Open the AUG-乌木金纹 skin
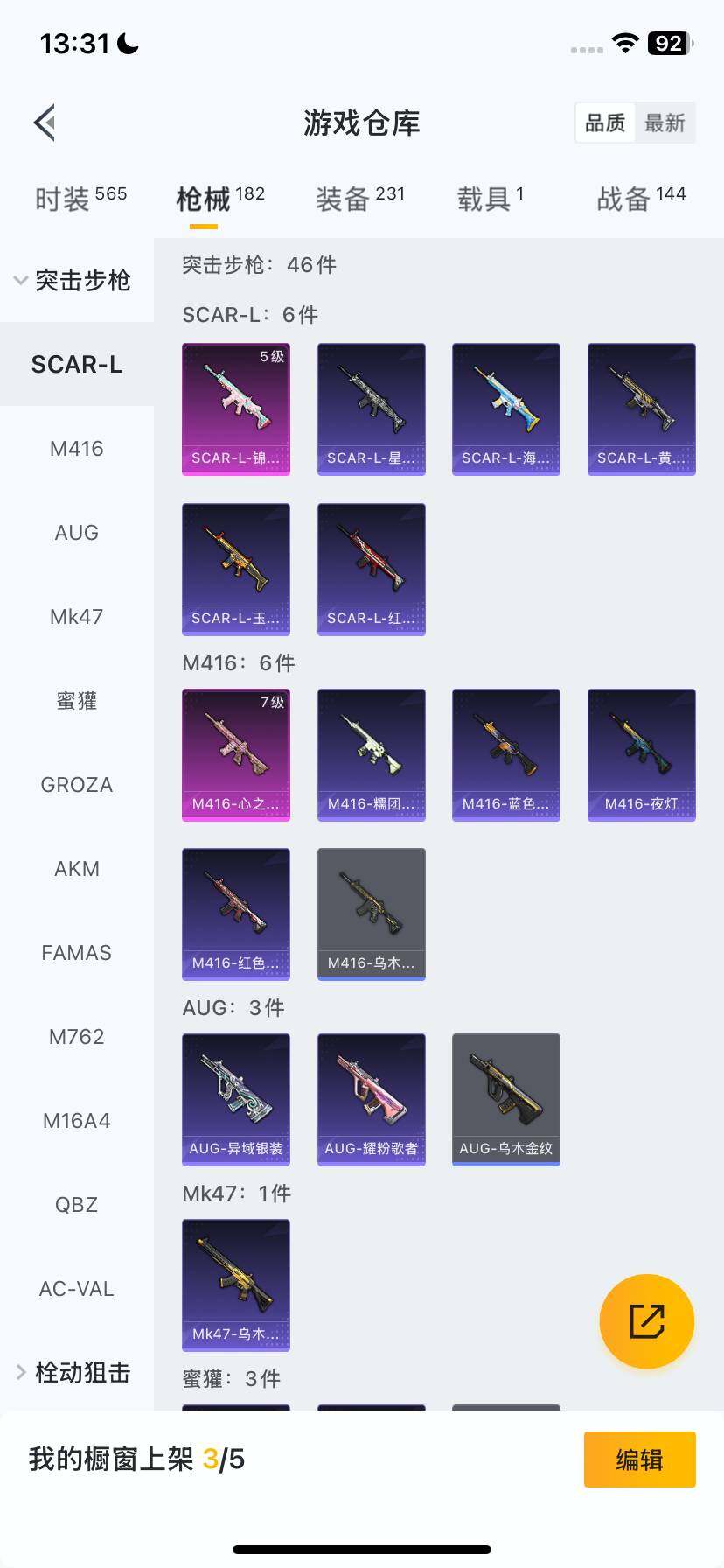The height and width of the screenshot is (1568, 724). (x=506, y=1099)
